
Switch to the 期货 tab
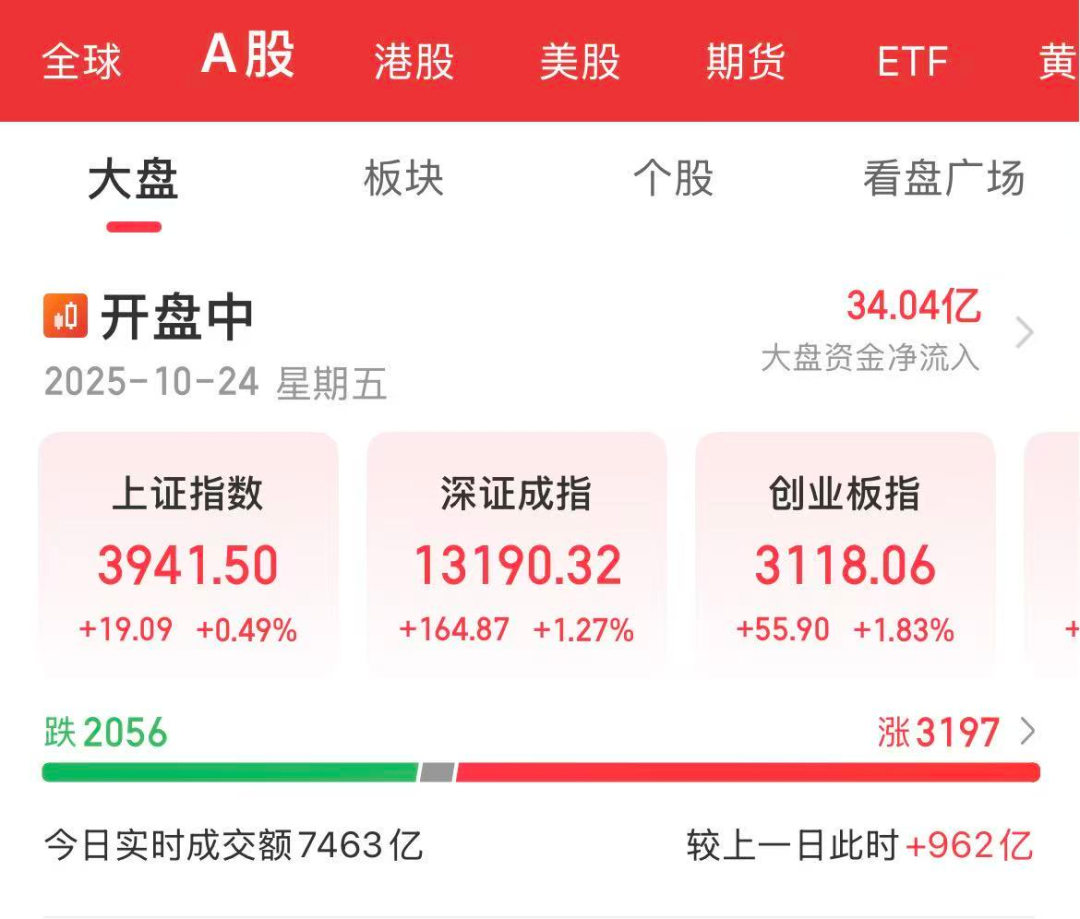(x=745, y=62)
